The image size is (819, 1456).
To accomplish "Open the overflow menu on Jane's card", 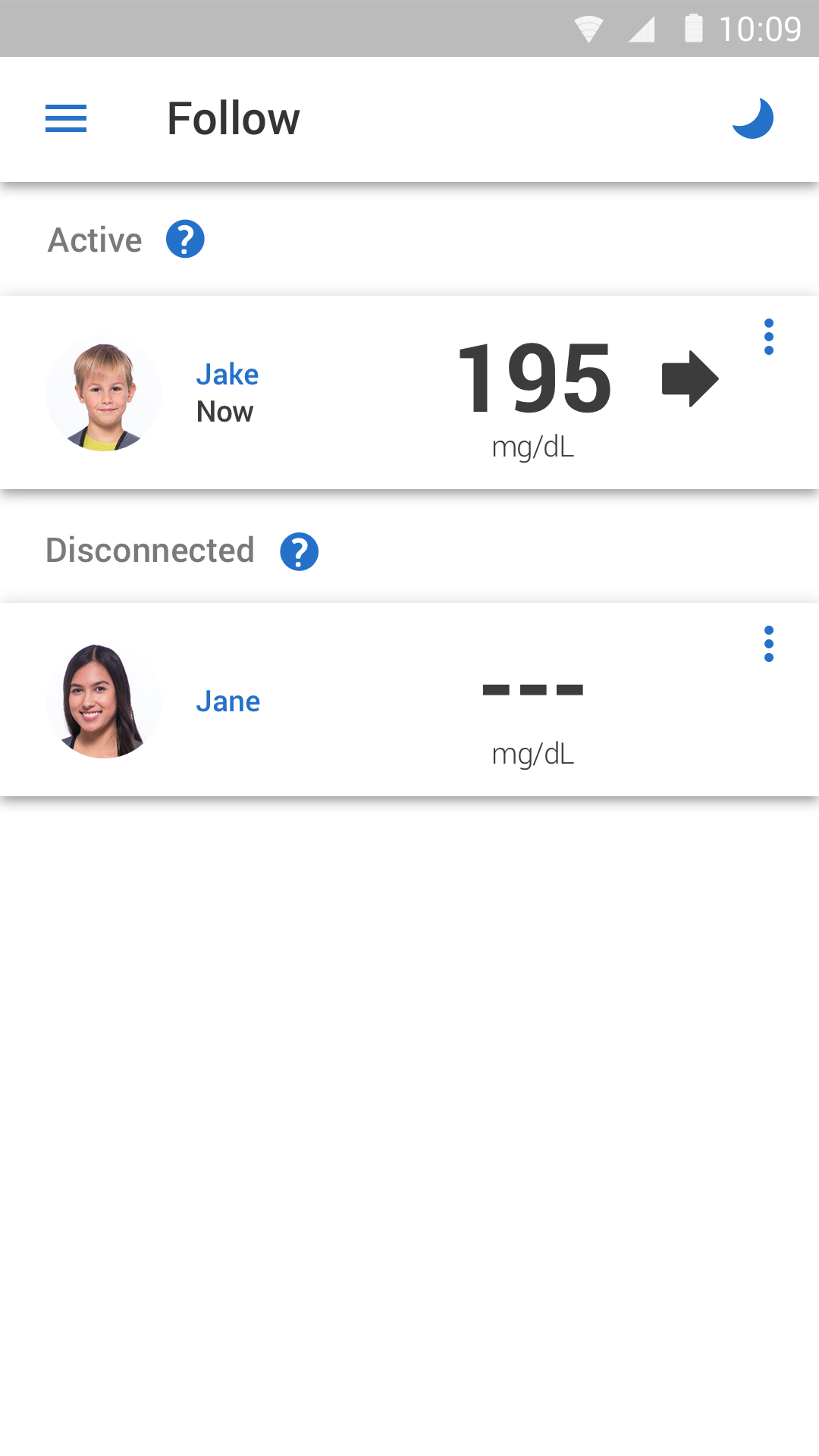I will [x=769, y=644].
